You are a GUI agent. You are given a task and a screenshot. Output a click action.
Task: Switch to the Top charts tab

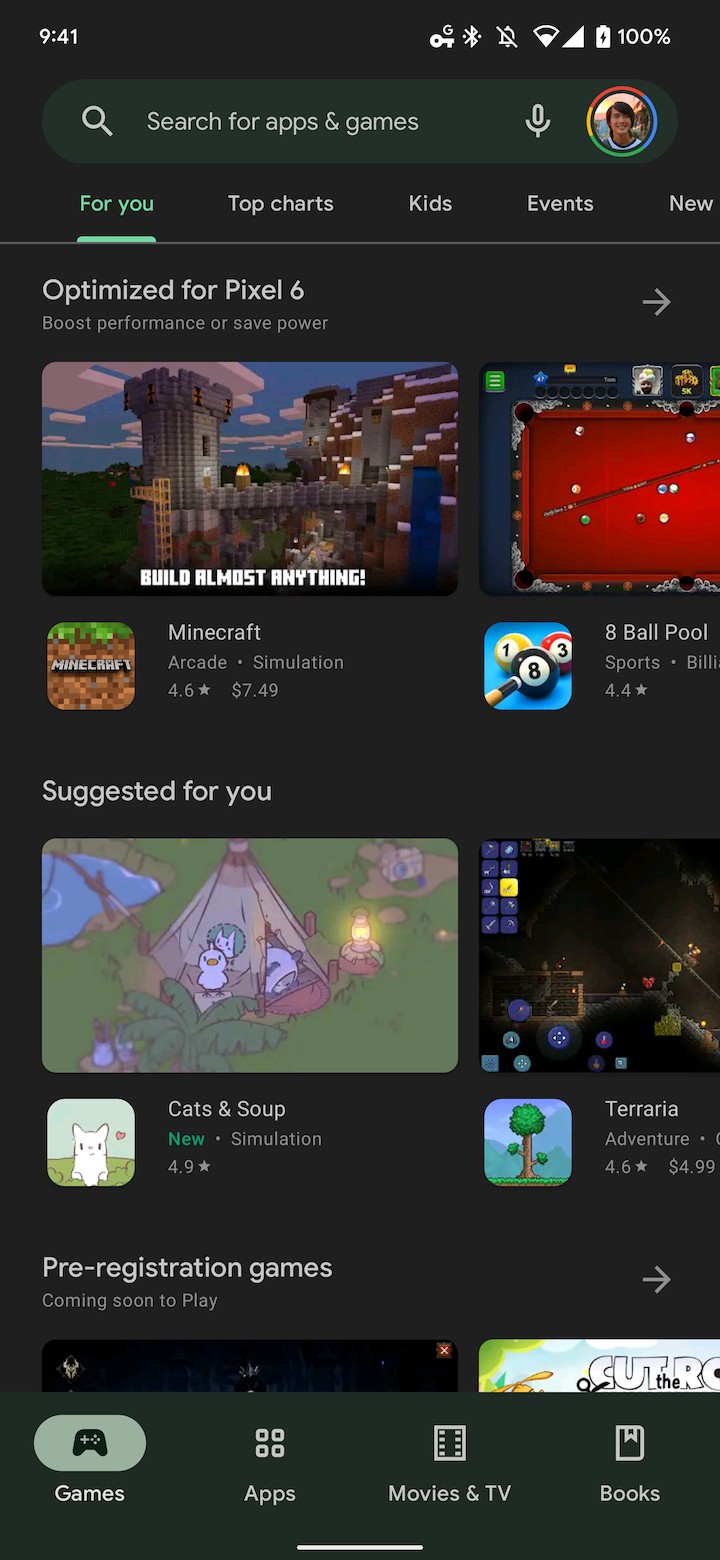click(x=280, y=204)
